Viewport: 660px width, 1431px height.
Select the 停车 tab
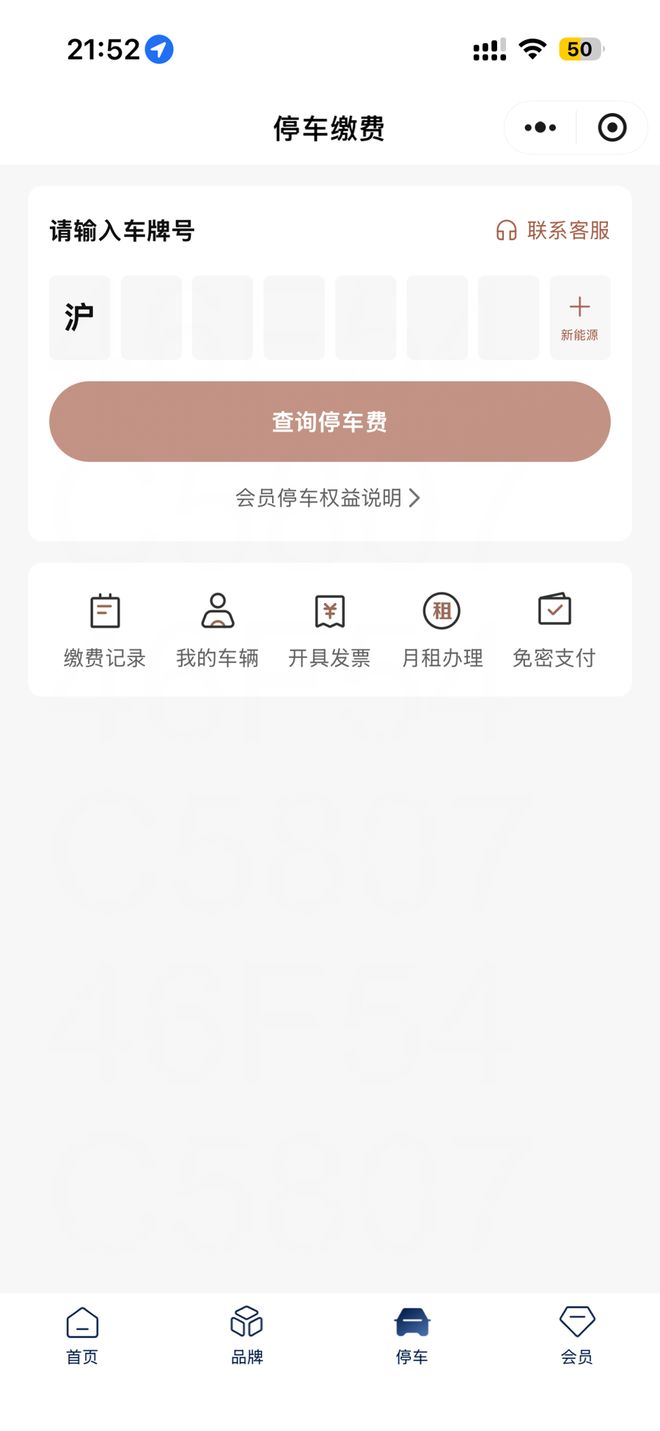tap(412, 1335)
